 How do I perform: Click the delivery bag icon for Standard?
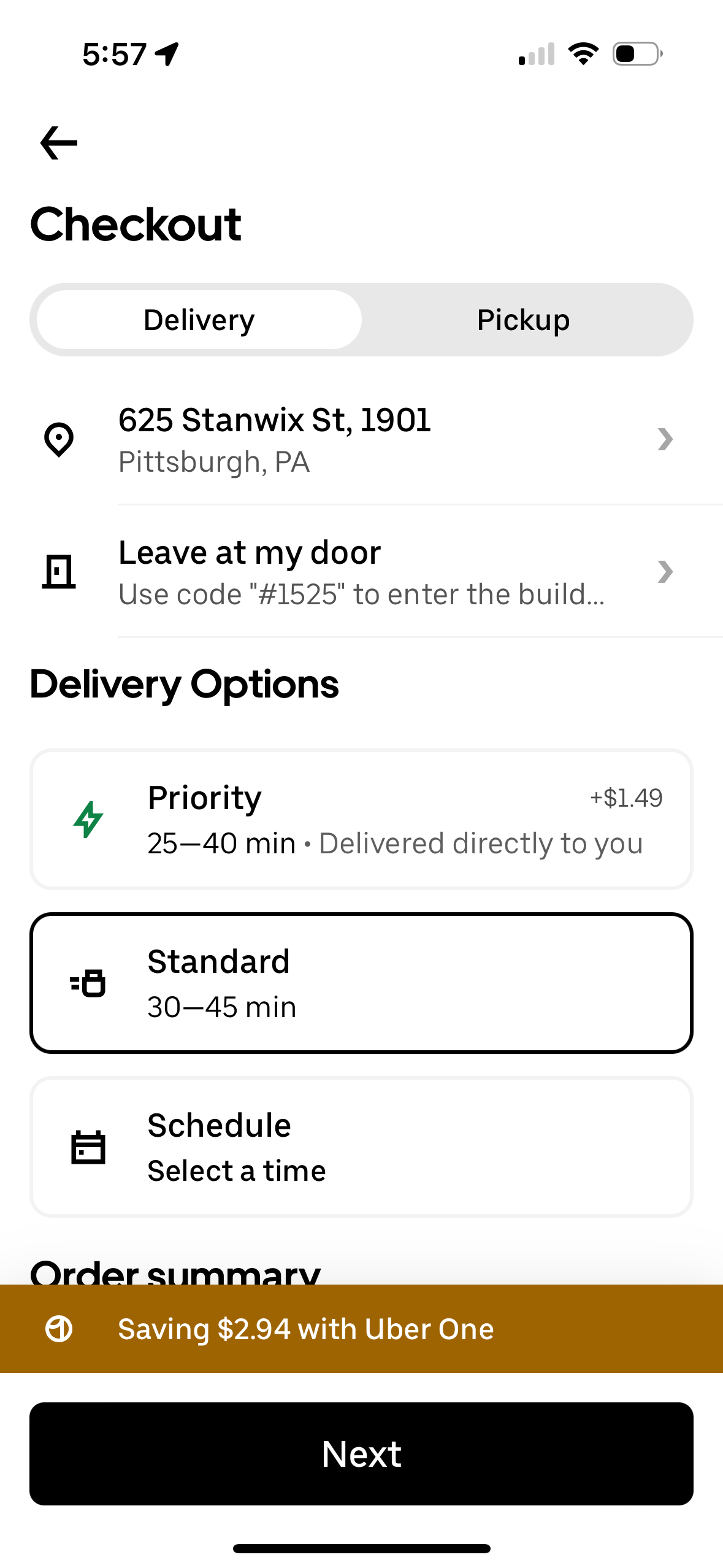88,982
